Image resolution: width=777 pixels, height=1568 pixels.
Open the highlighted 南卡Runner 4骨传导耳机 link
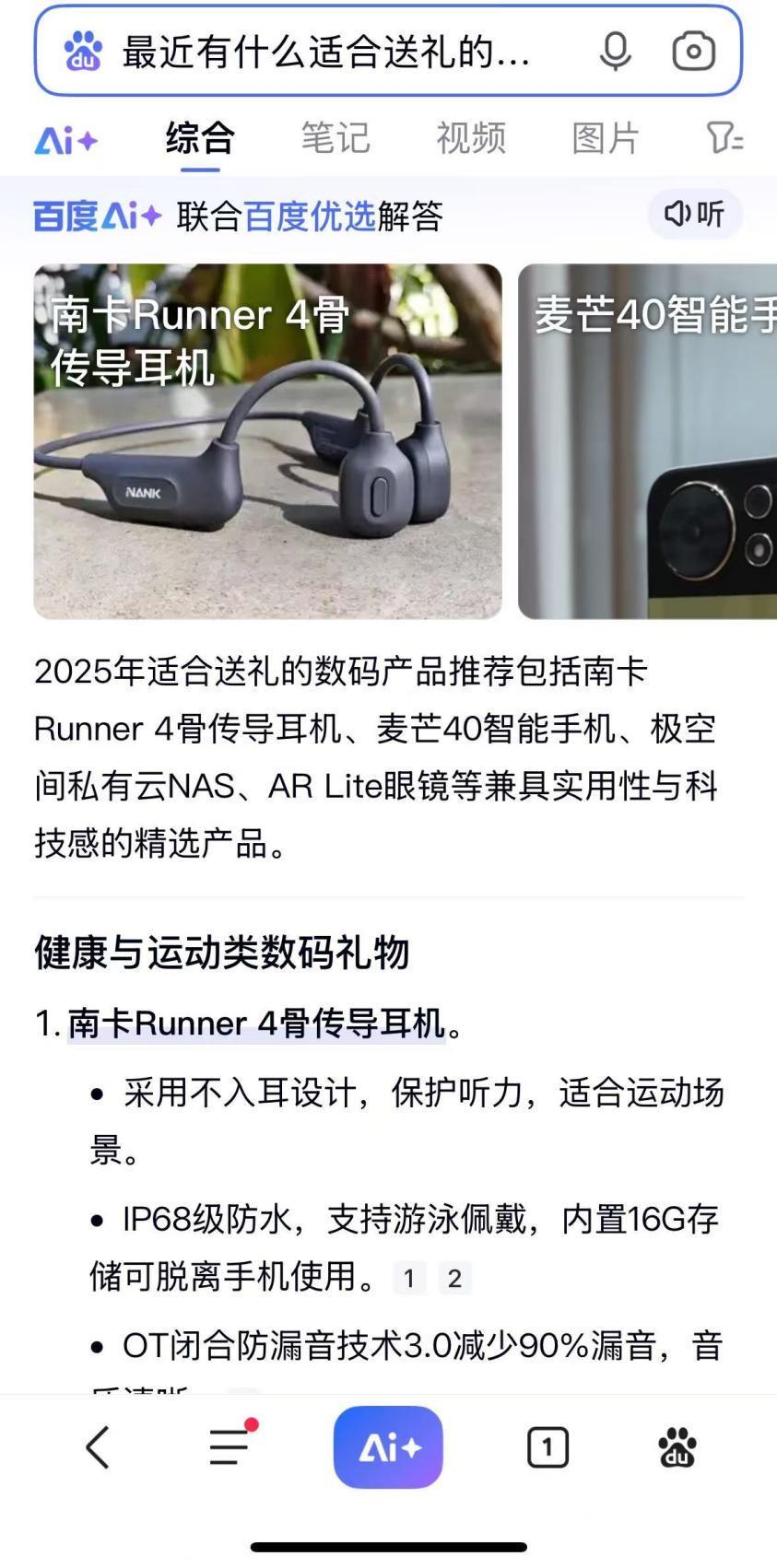click(x=256, y=1024)
